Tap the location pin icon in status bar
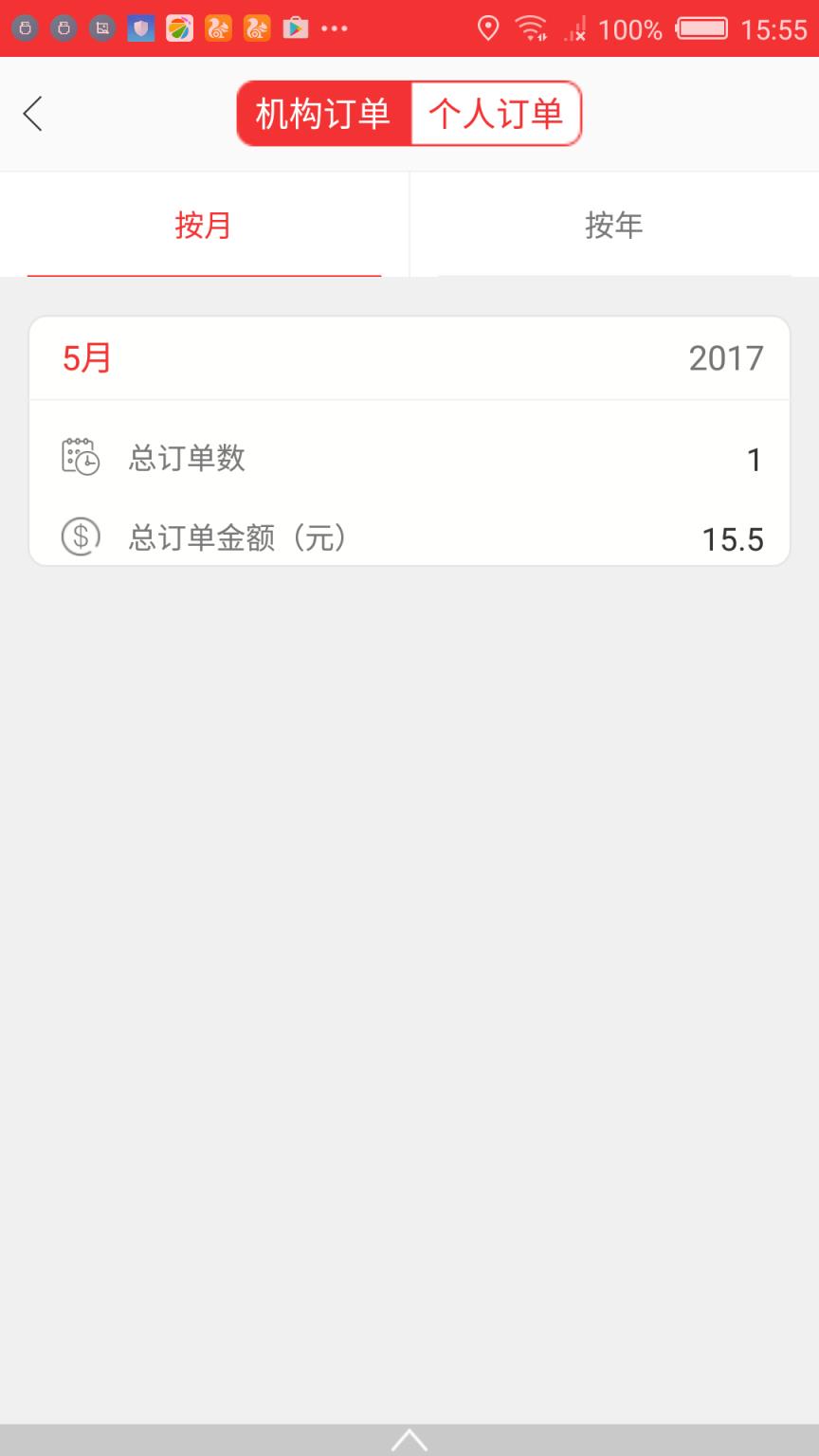This screenshot has height=1456, width=819. click(487, 28)
